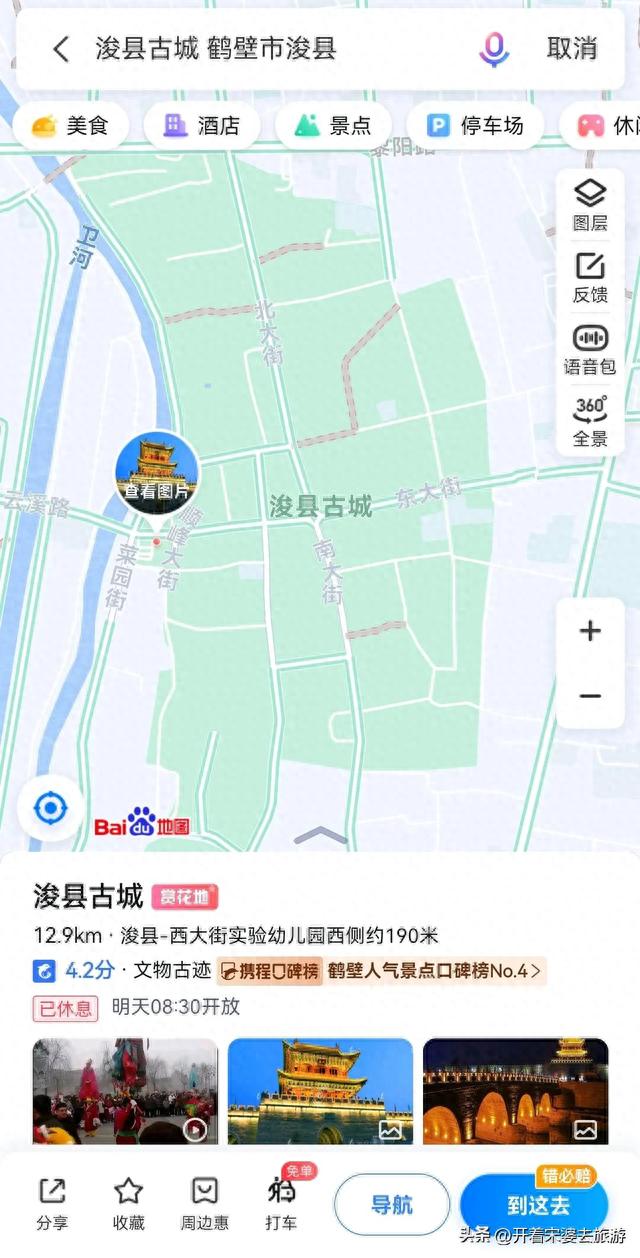Open 反馈 feedback
This screenshot has width=640, height=1258.
pos(590,278)
